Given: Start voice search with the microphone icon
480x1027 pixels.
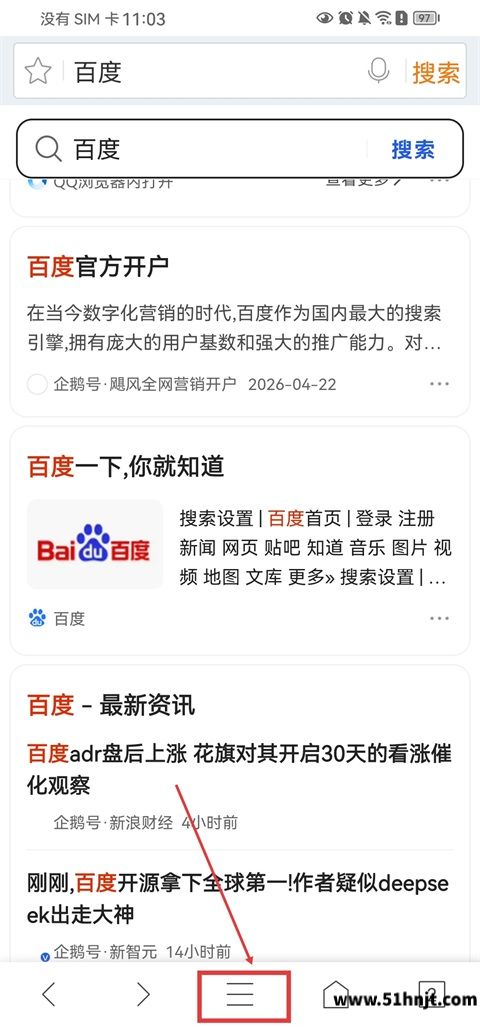Looking at the screenshot, I should 378,71.
